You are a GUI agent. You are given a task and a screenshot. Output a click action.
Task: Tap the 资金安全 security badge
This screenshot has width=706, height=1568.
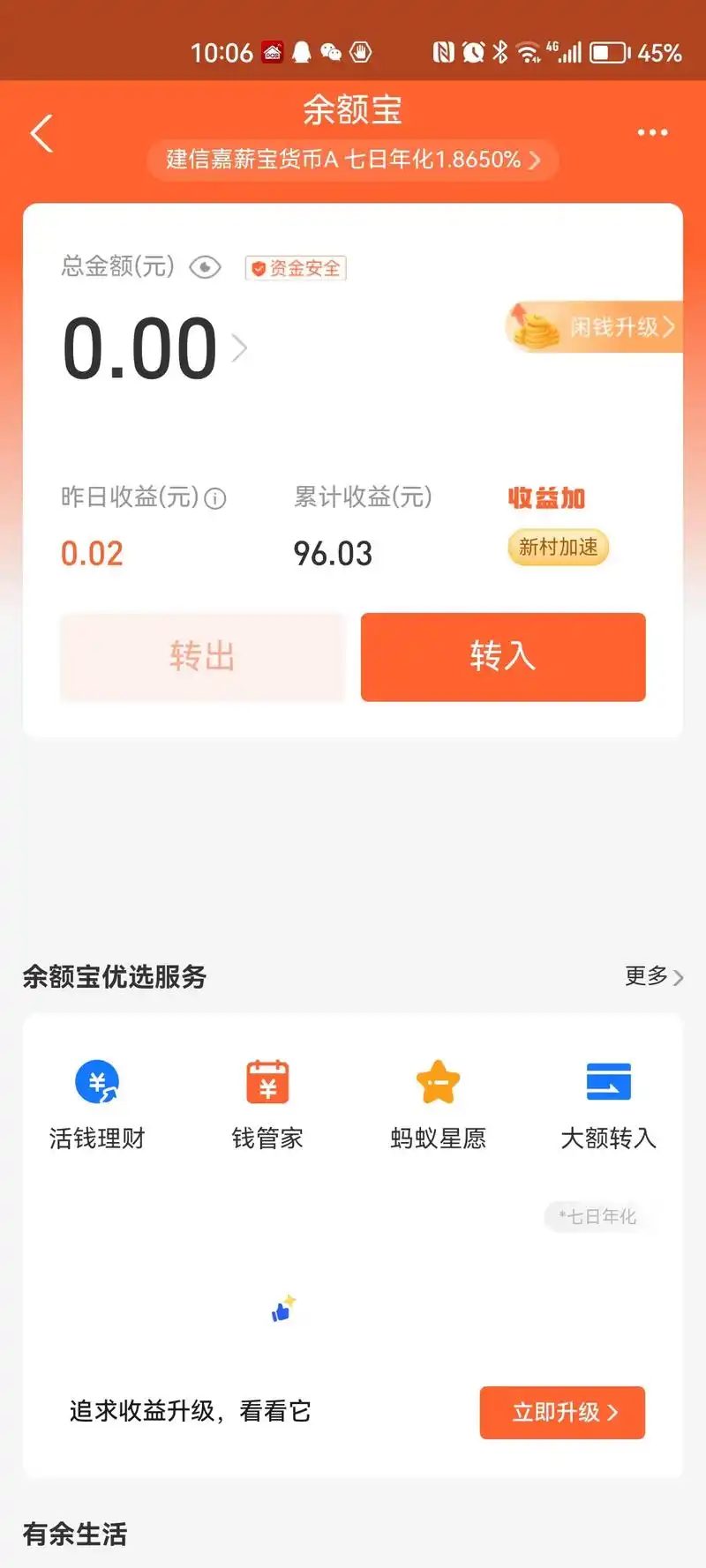click(x=297, y=268)
